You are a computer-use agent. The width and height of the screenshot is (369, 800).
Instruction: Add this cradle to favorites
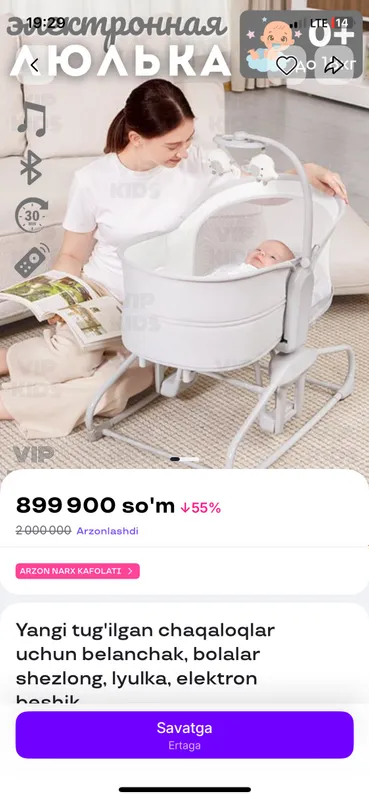click(x=286, y=65)
